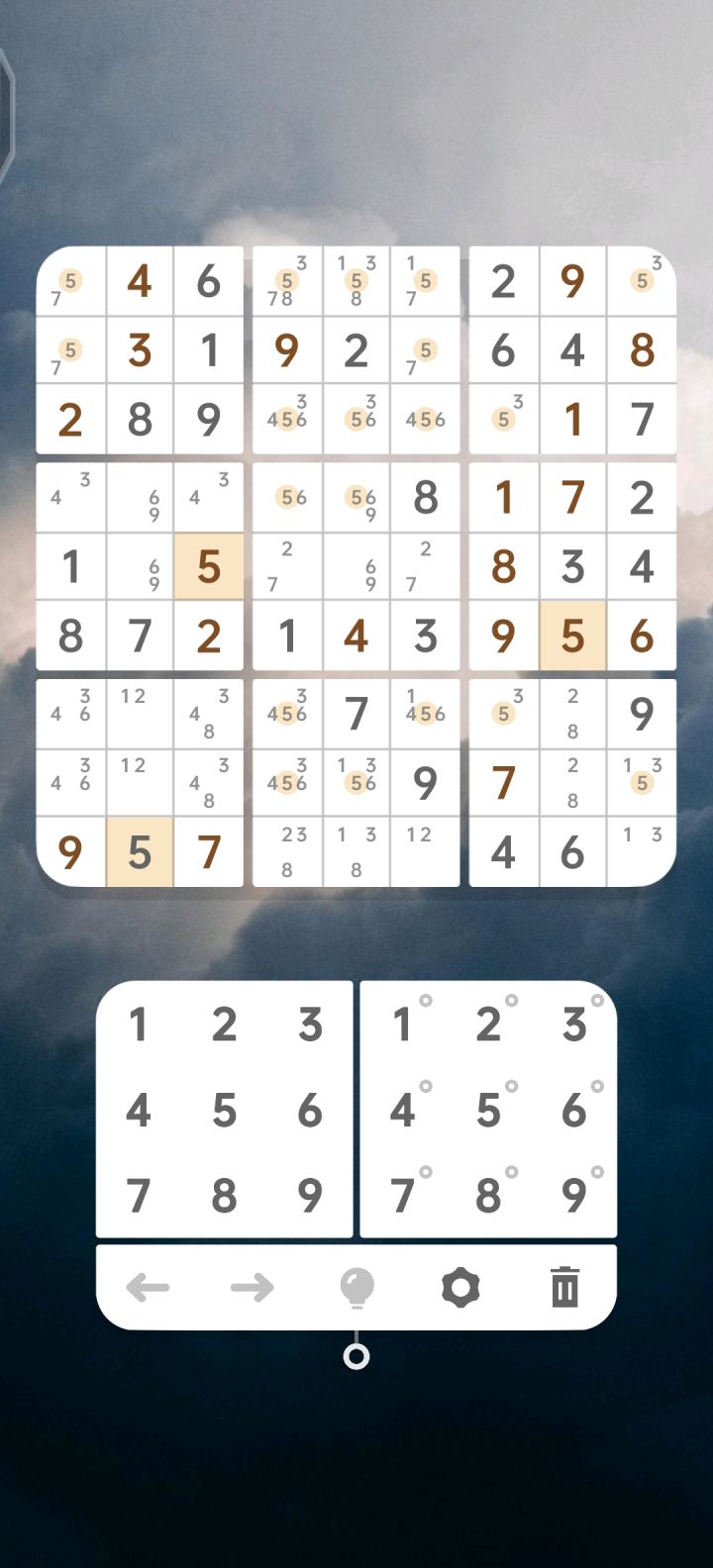Select the highlighted 5 in the bottom row

pos(140,851)
